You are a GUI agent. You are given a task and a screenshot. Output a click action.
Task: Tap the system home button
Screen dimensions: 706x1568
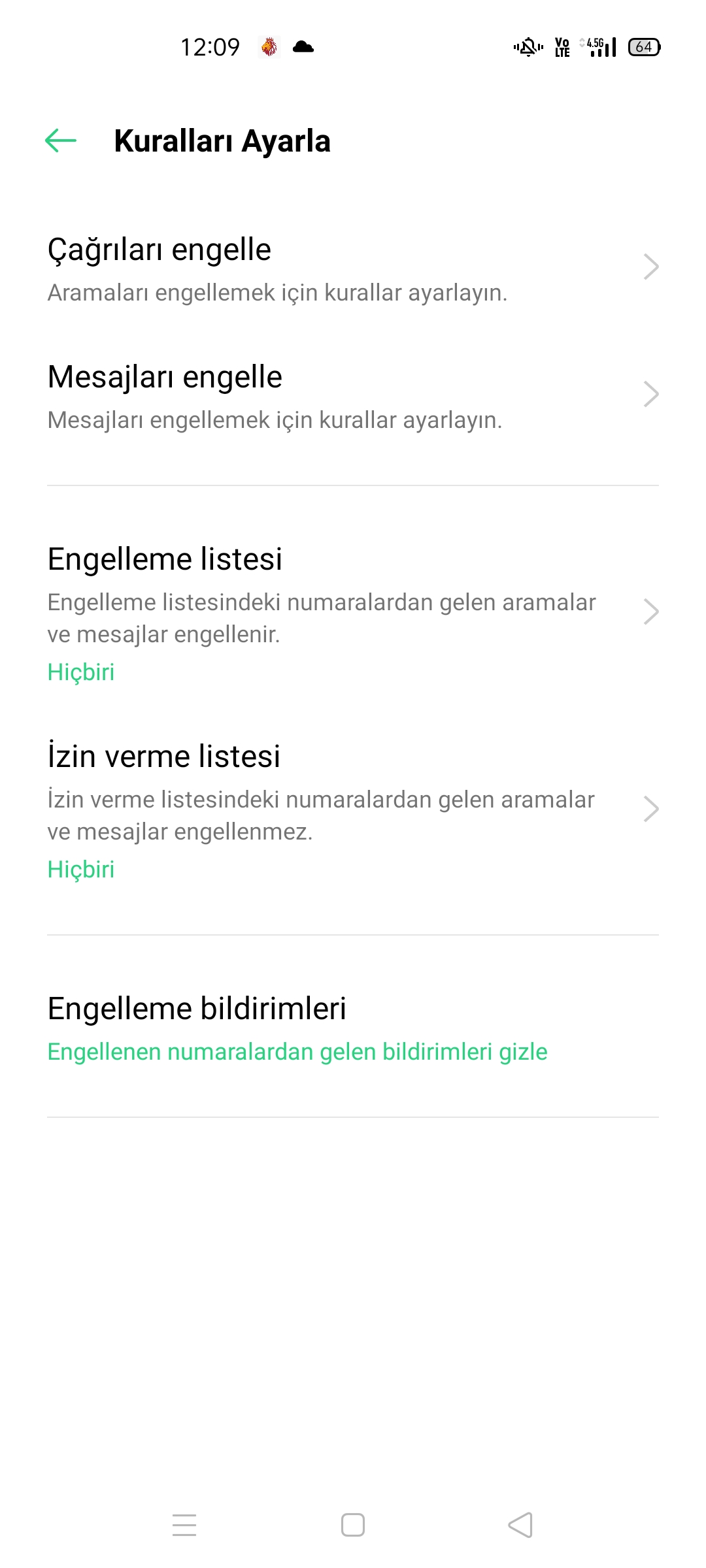[x=353, y=1525]
